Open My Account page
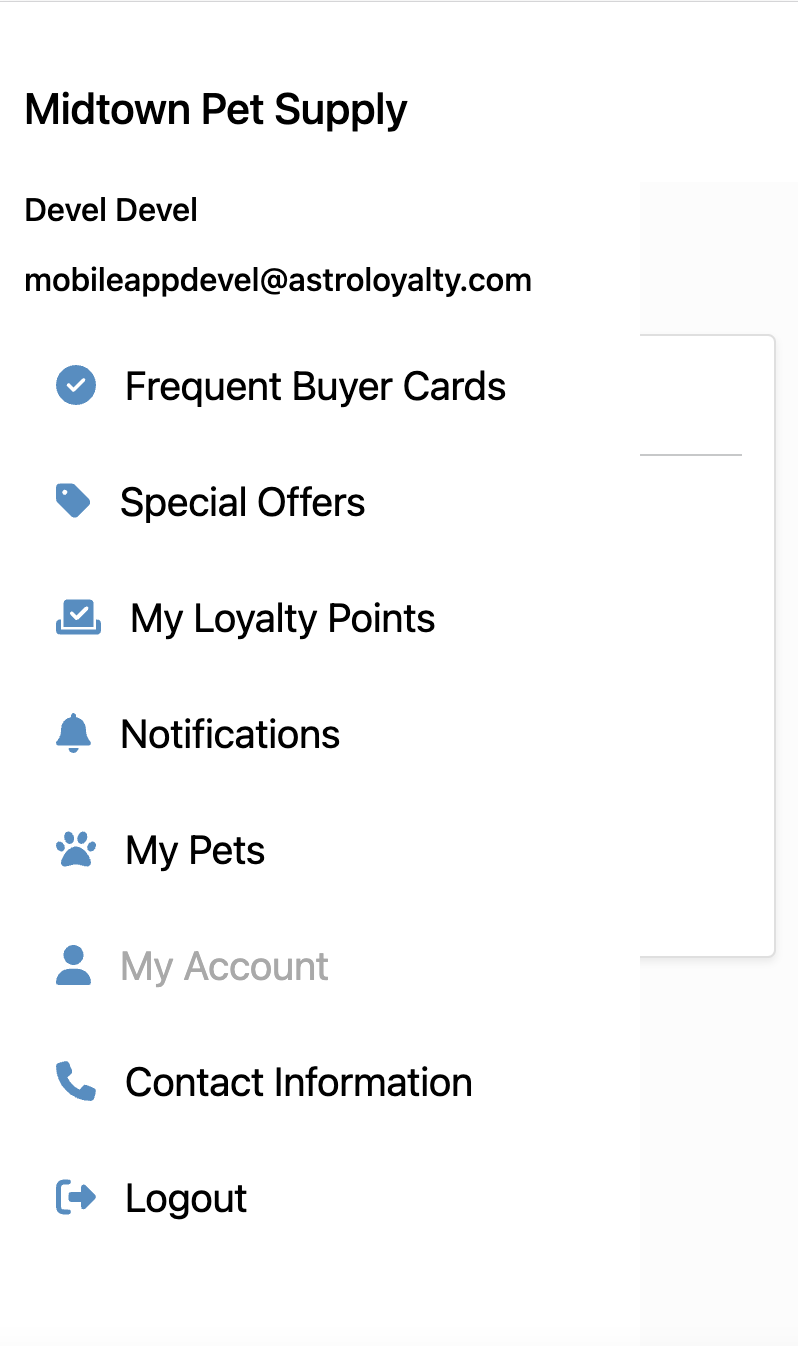 (x=224, y=966)
